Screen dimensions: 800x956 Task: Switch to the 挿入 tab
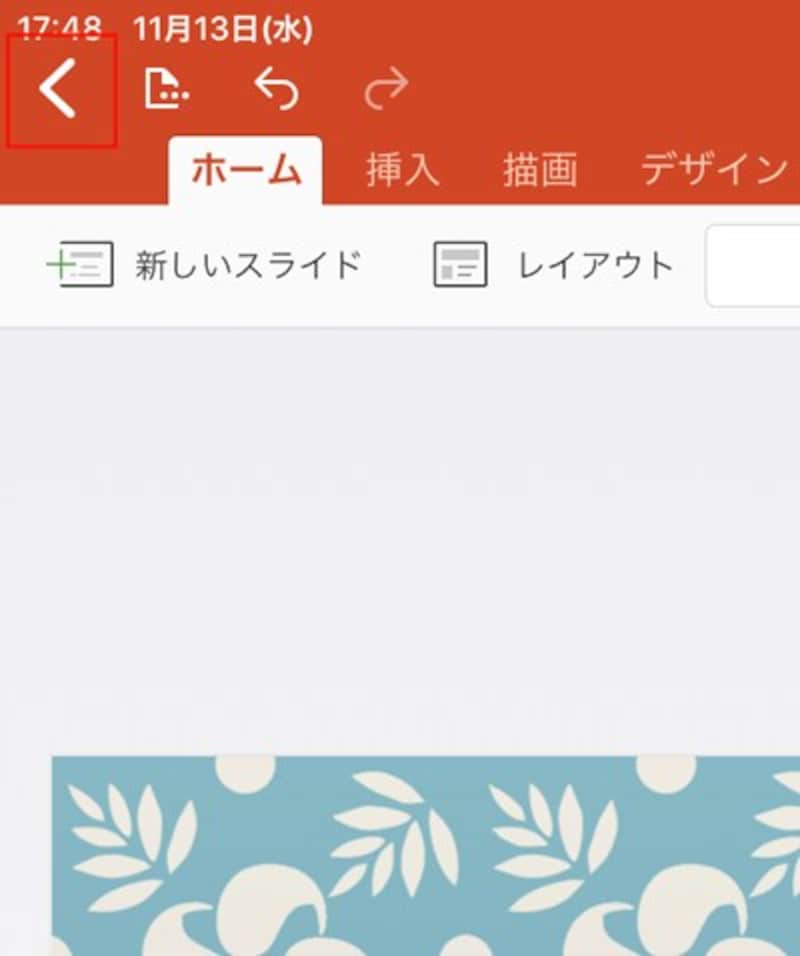click(404, 170)
